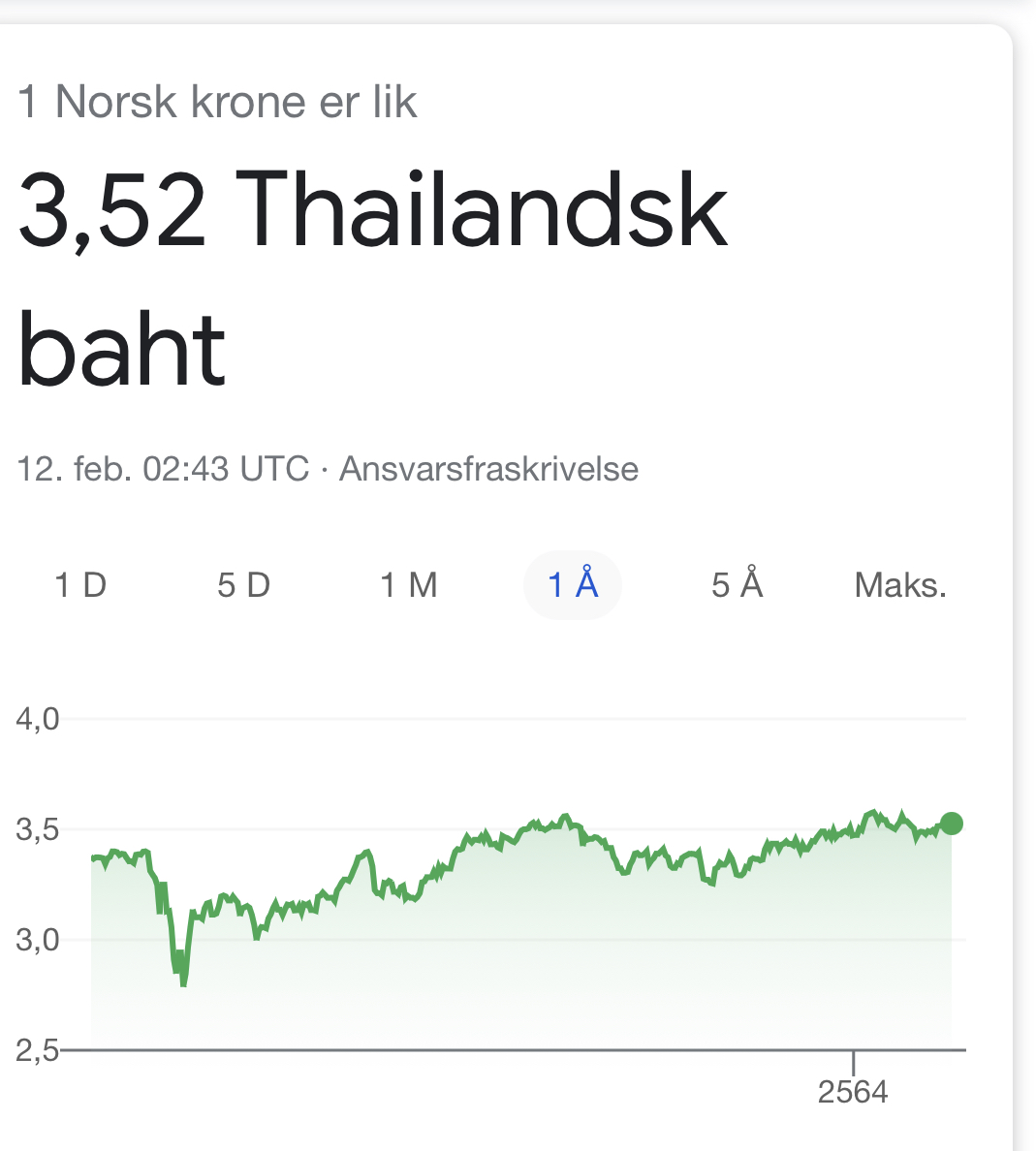Select the 1 Å yearly range
This screenshot has height=1151, width=1036.
[x=573, y=585]
